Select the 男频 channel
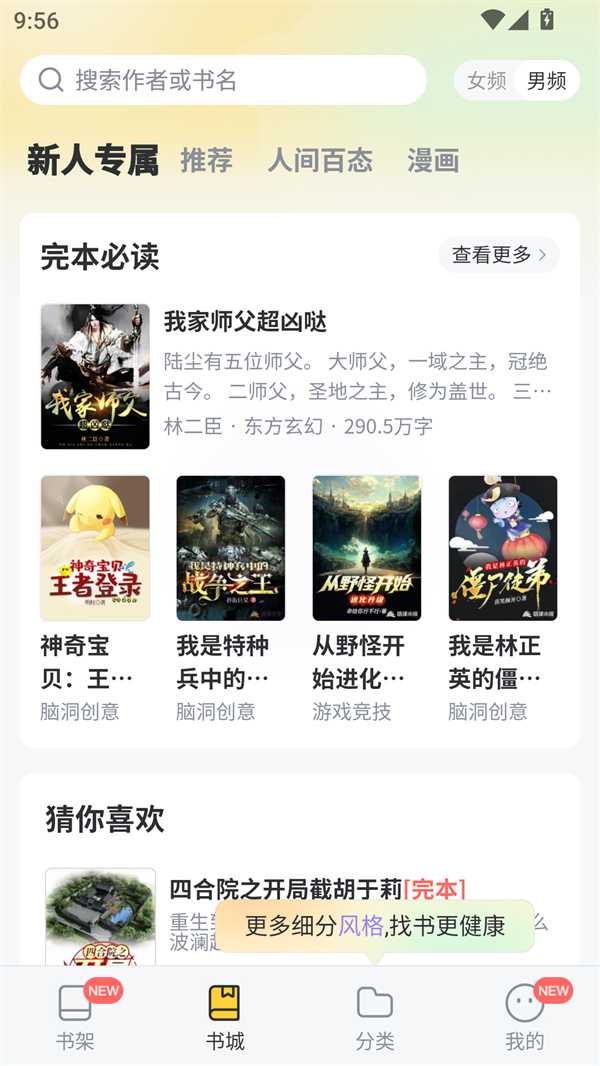Image resolution: width=600 pixels, height=1066 pixels. pyautogui.click(x=546, y=81)
